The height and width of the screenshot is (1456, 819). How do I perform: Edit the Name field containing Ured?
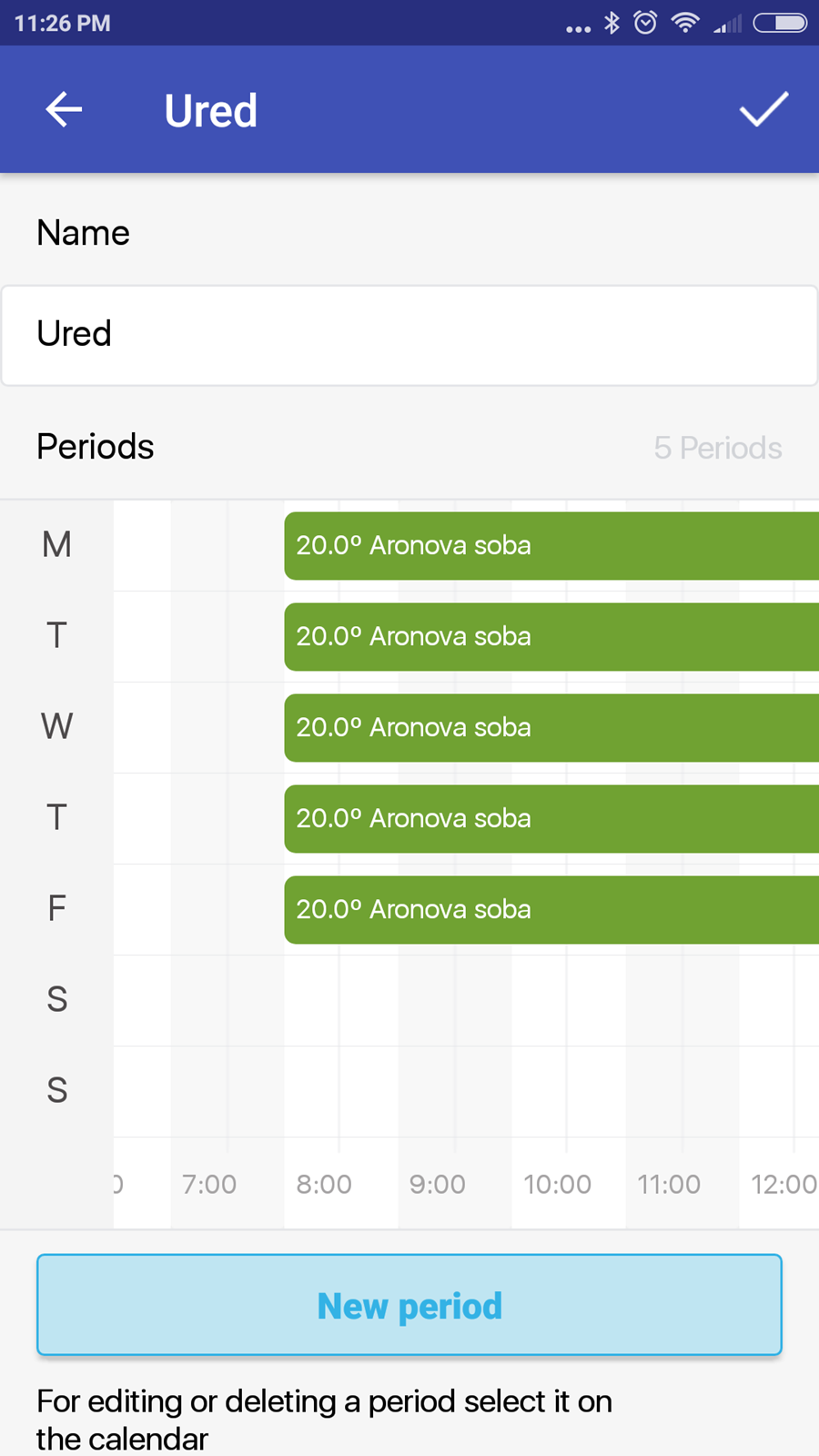point(409,336)
